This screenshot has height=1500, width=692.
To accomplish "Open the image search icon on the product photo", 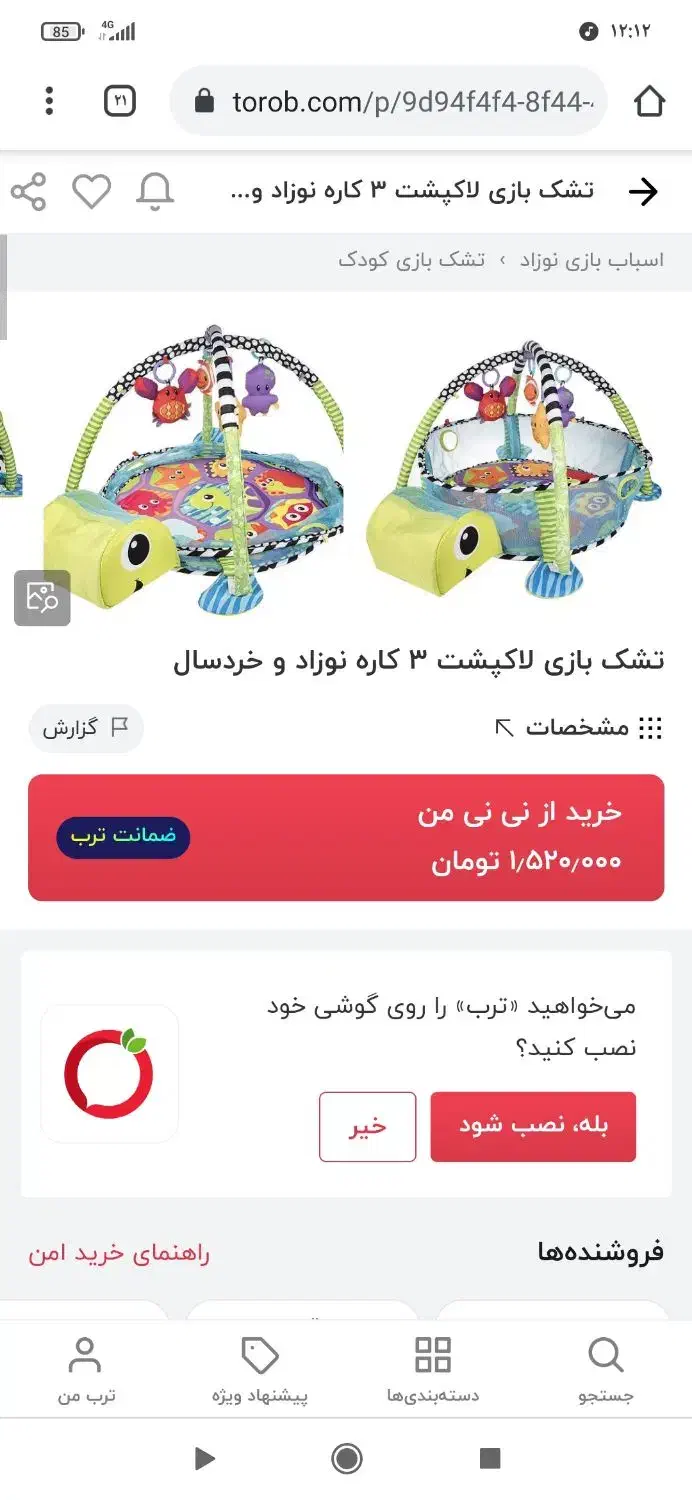I will (x=42, y=598).
